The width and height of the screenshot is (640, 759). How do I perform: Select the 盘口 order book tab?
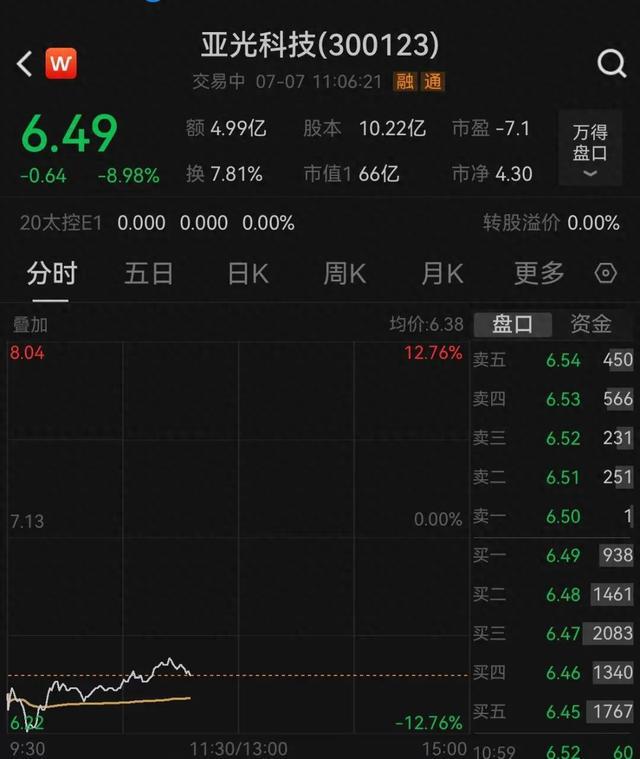(x=513, y=324)
